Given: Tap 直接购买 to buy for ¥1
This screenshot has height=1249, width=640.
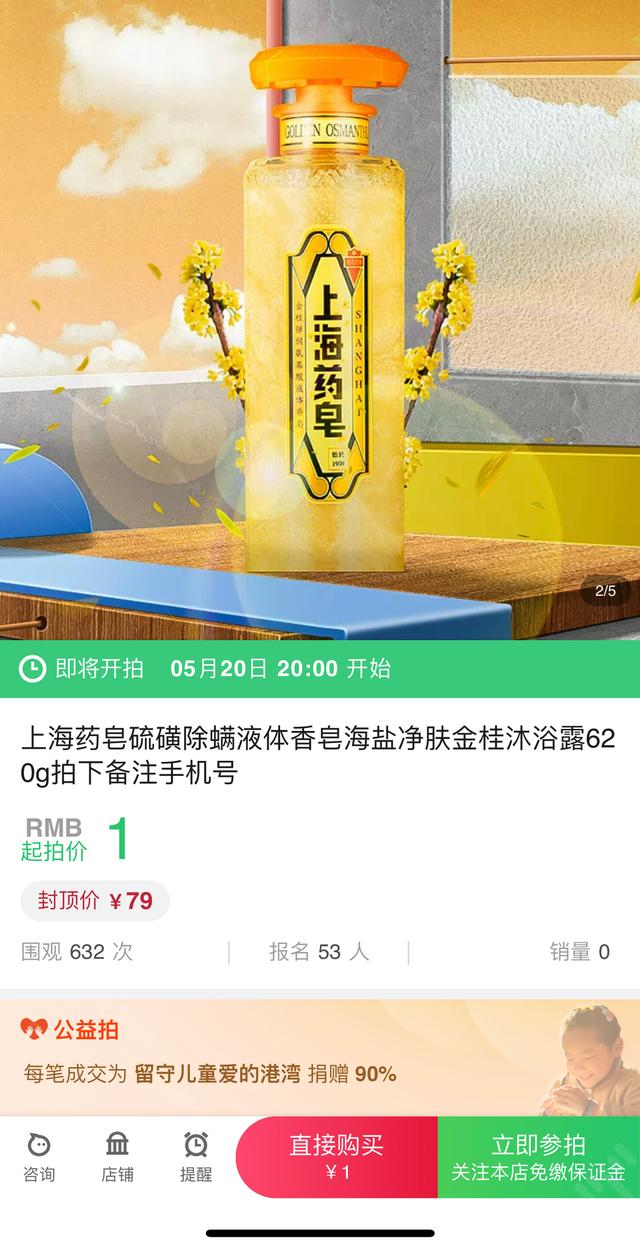Looking at the screenshot, I should [x=337, y=1157].
